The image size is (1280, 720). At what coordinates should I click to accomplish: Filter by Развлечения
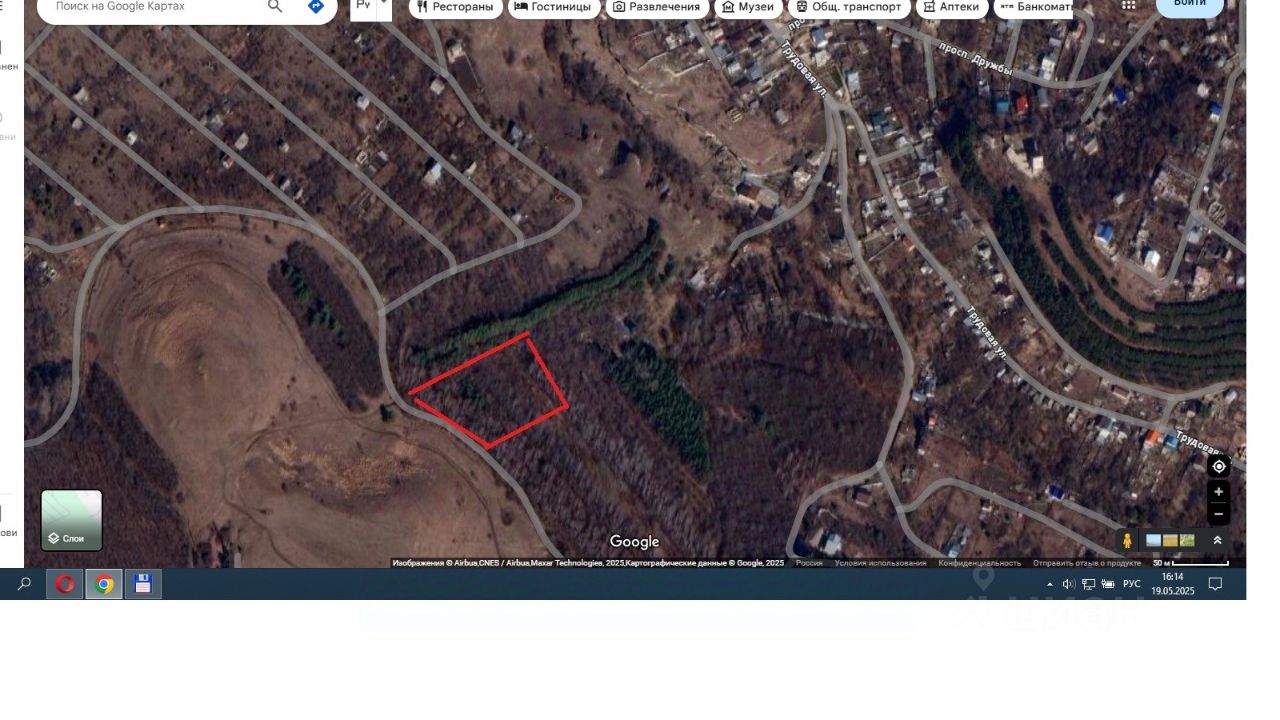coord(657,7)
